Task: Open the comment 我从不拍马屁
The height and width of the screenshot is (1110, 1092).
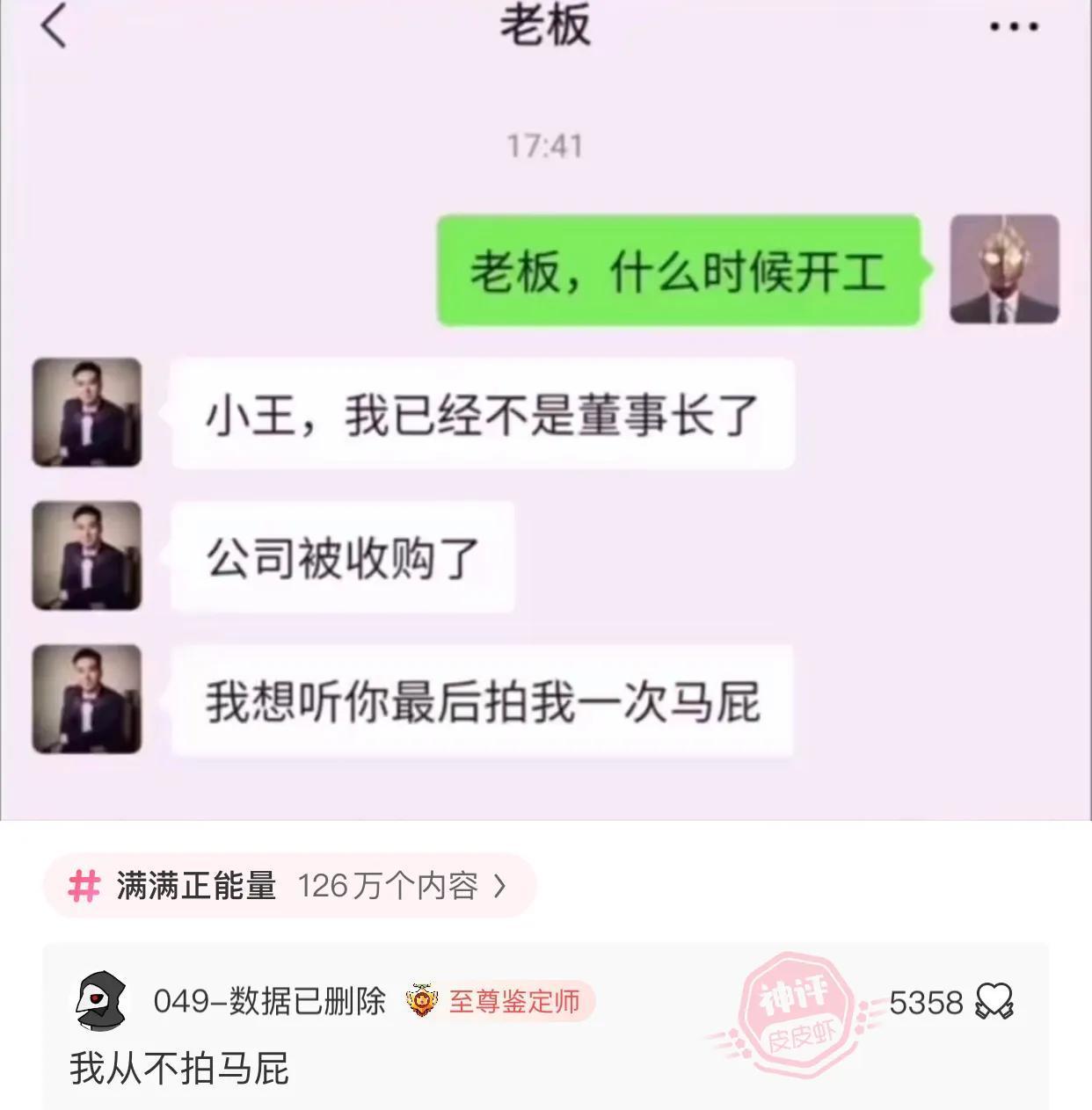Action: [180, 1069]
